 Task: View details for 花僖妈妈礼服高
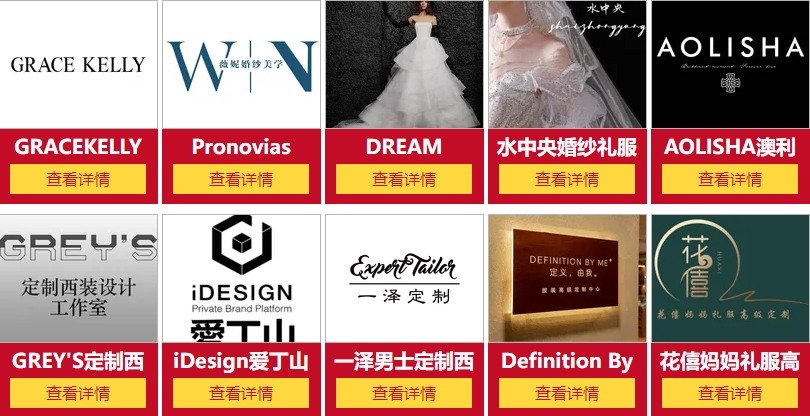coord(730,393)
